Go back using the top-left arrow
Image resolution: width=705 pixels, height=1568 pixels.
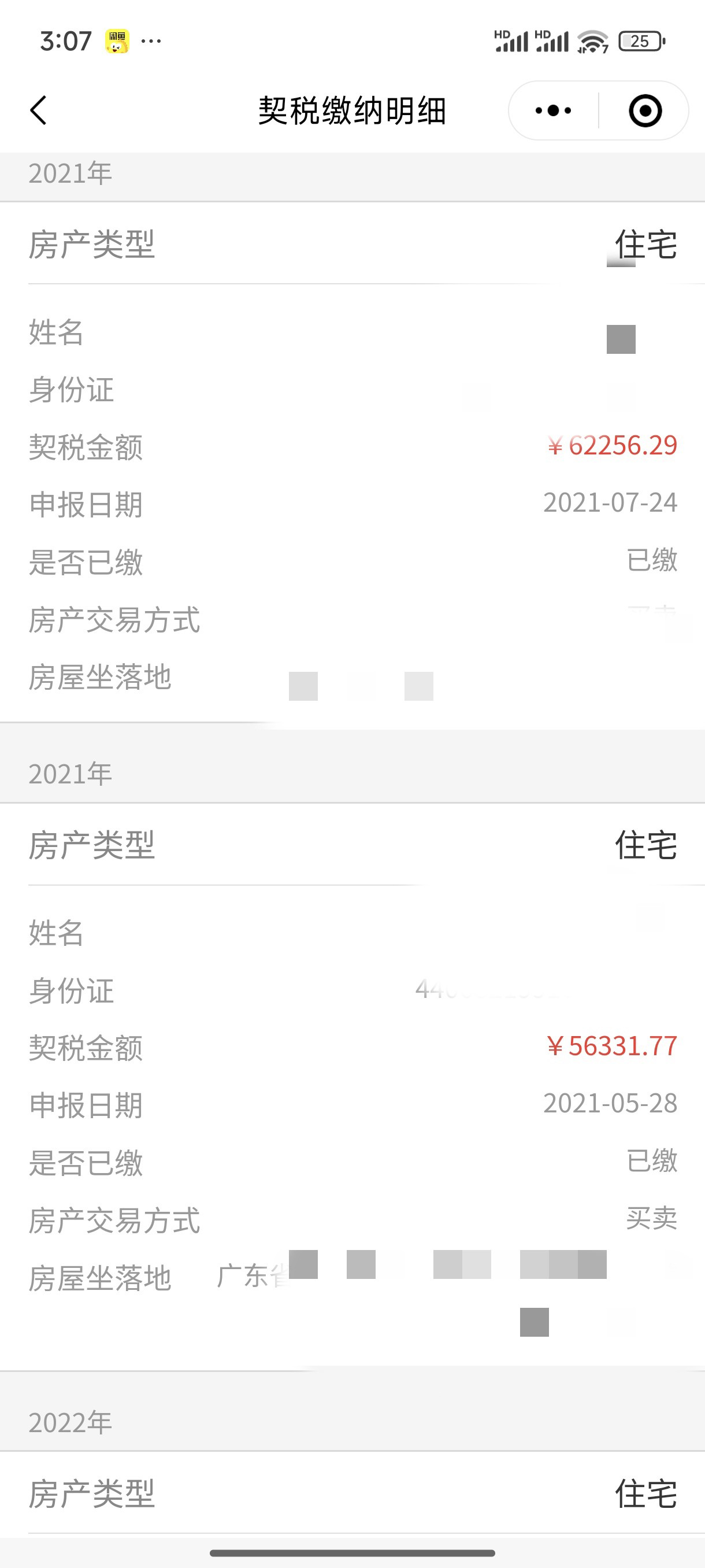pos(38,110)
